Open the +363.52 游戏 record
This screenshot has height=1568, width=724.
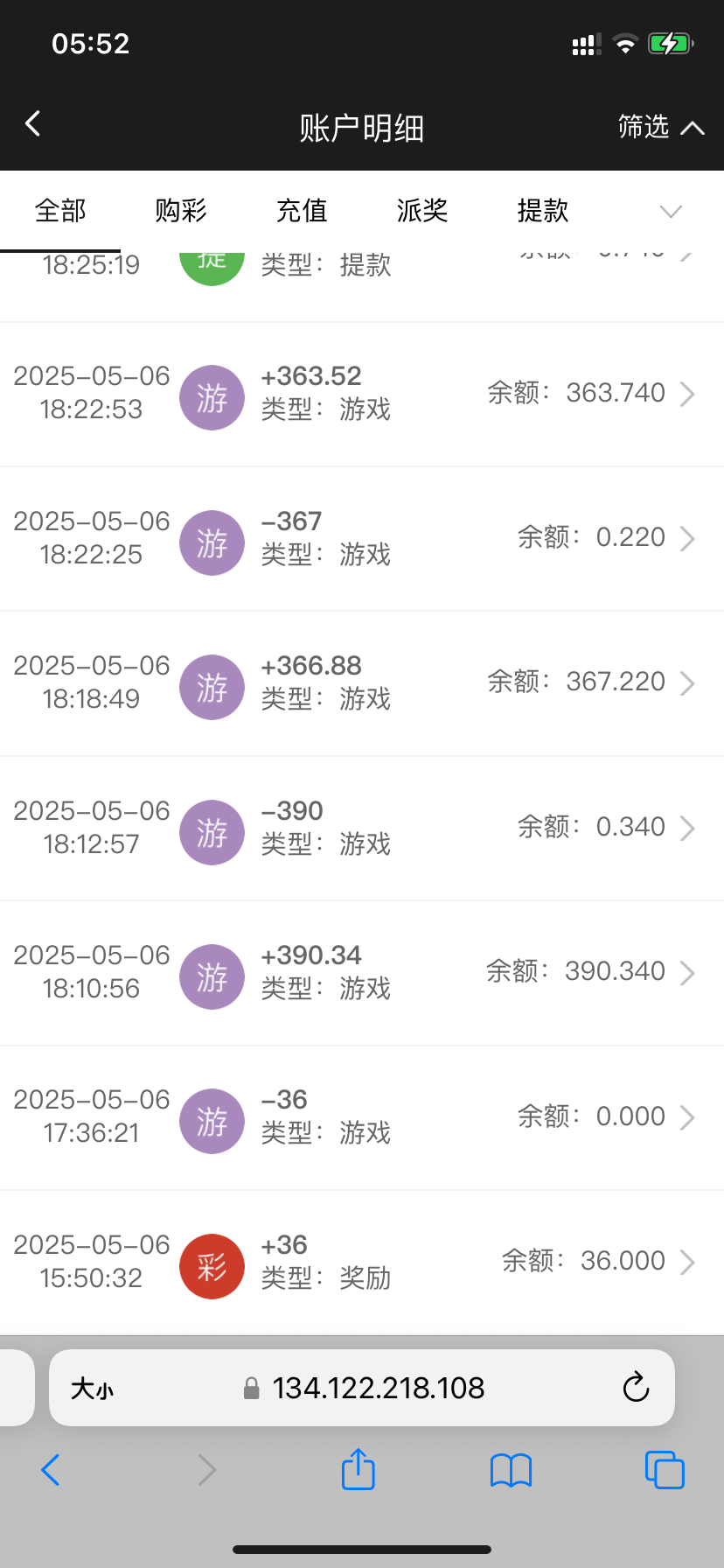click(x=362, y=394)
